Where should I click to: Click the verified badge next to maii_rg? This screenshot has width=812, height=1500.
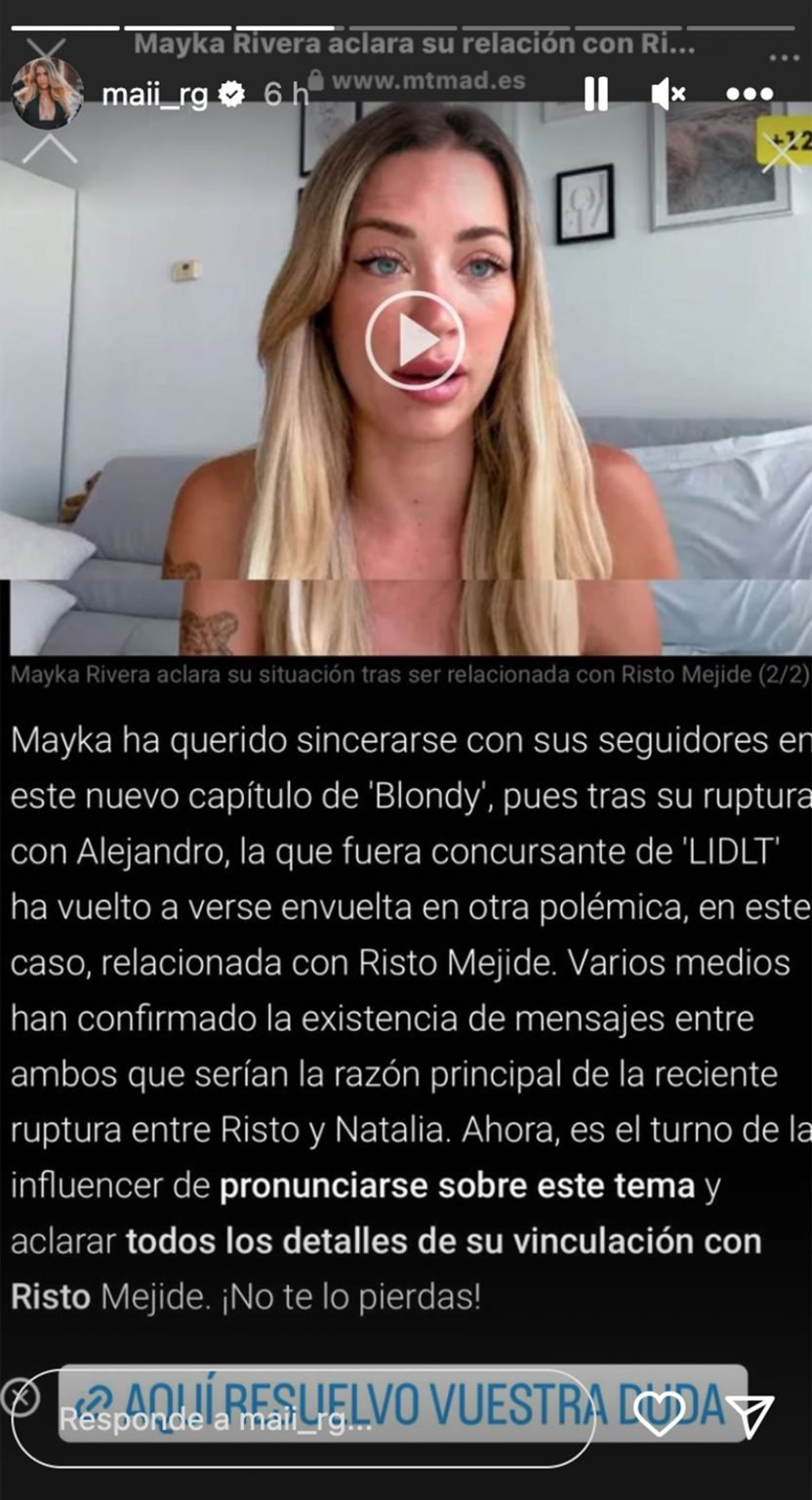[x=231, y=95]
